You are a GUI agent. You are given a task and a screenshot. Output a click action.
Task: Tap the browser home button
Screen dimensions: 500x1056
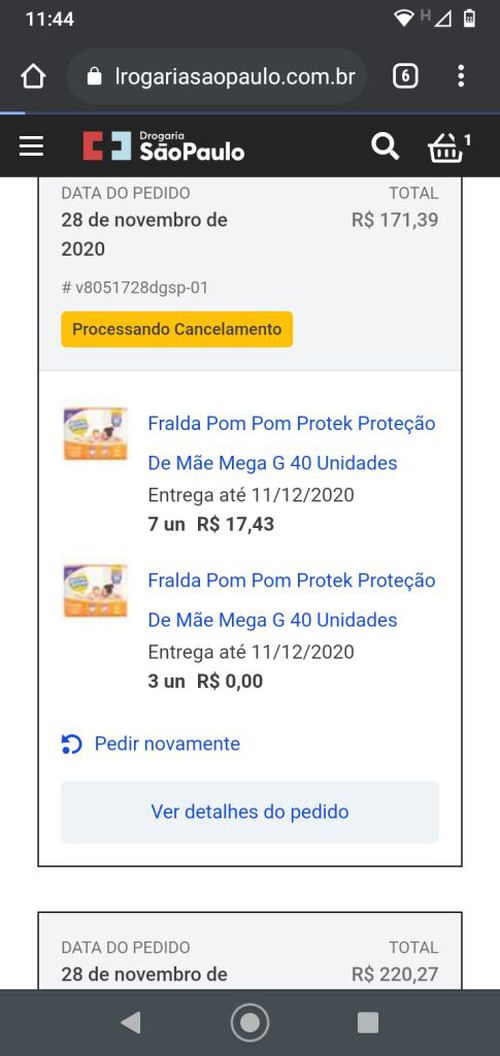[33, 77]
